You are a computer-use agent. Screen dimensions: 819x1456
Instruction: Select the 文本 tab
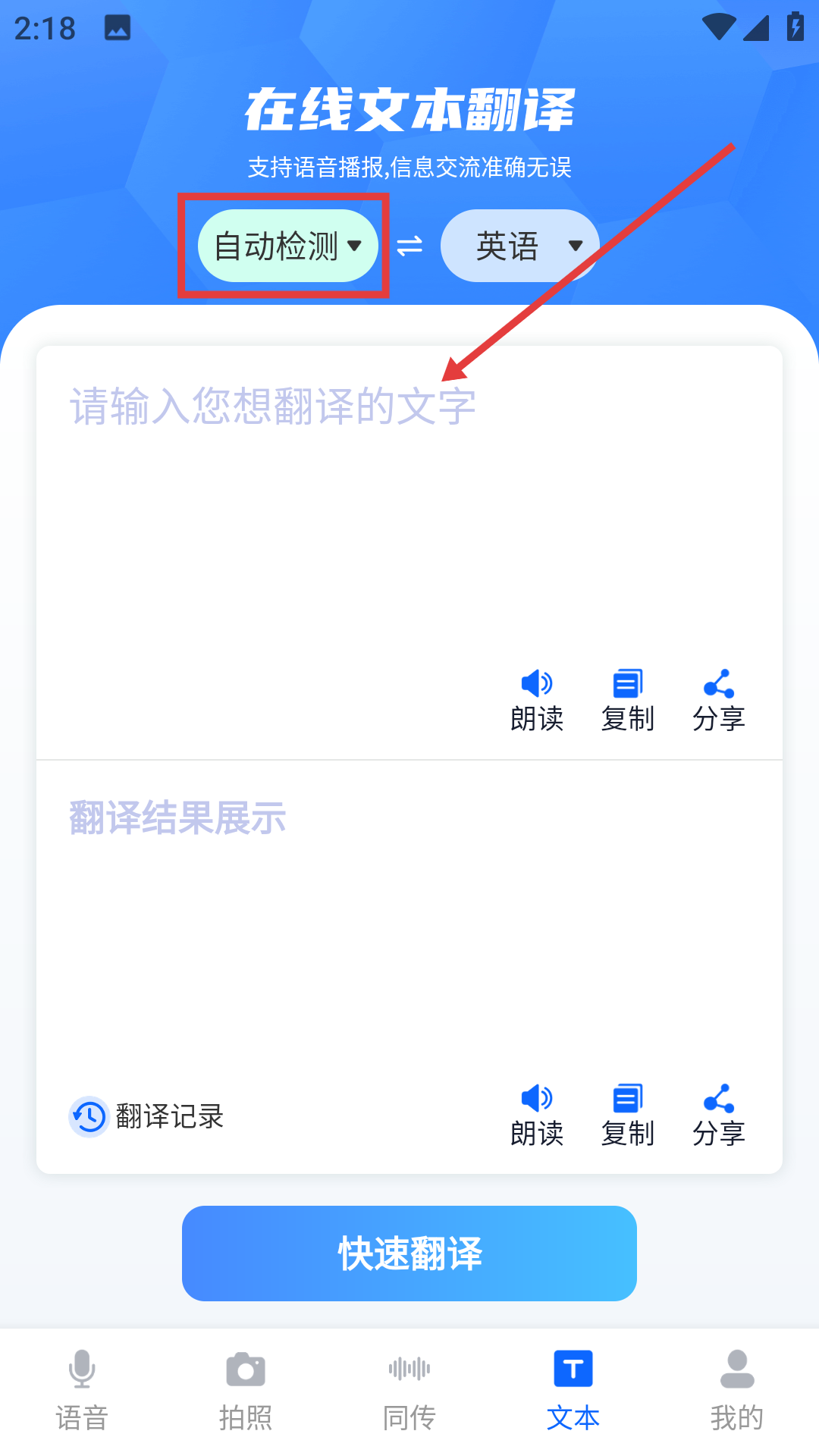coord(573,1391)
